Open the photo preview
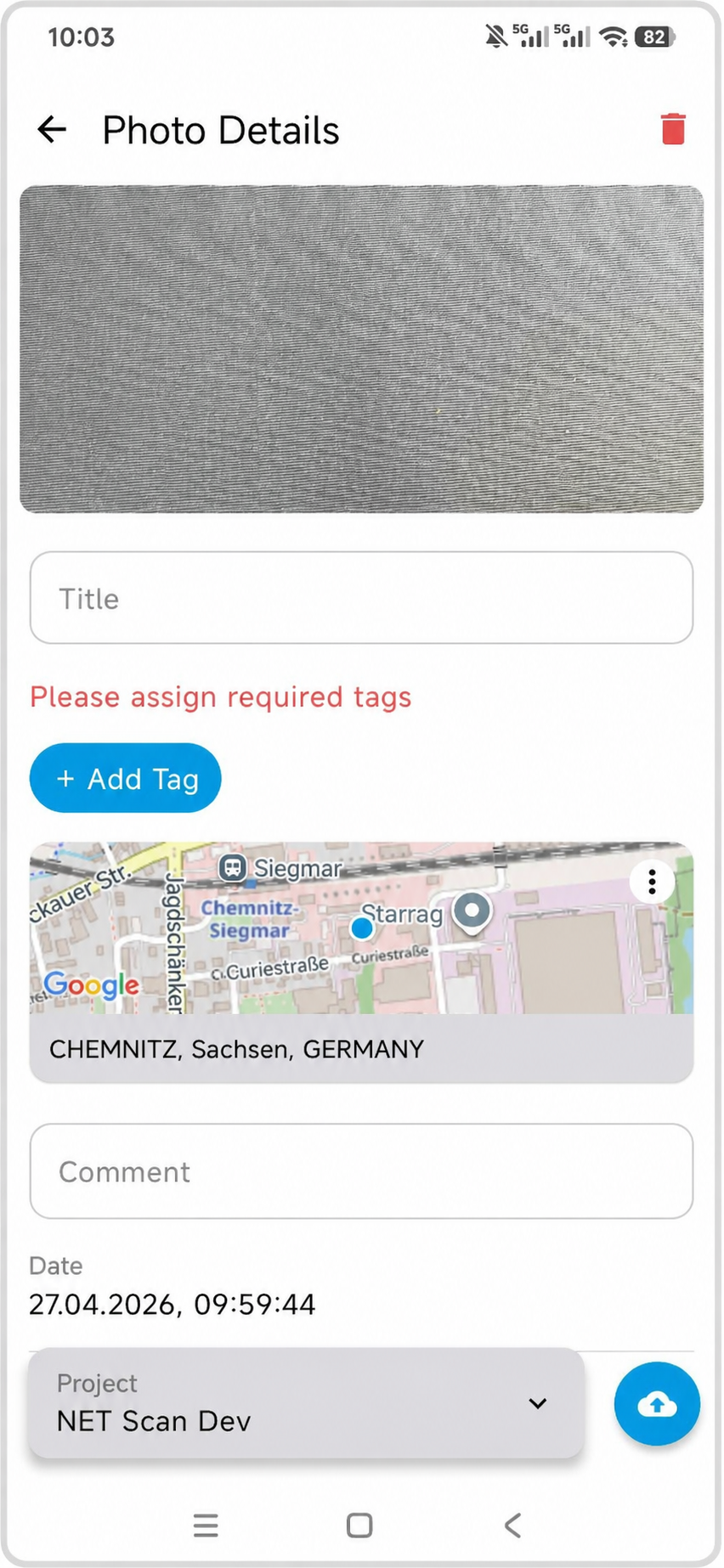724x1568 pixels. [x=361, y=348]
